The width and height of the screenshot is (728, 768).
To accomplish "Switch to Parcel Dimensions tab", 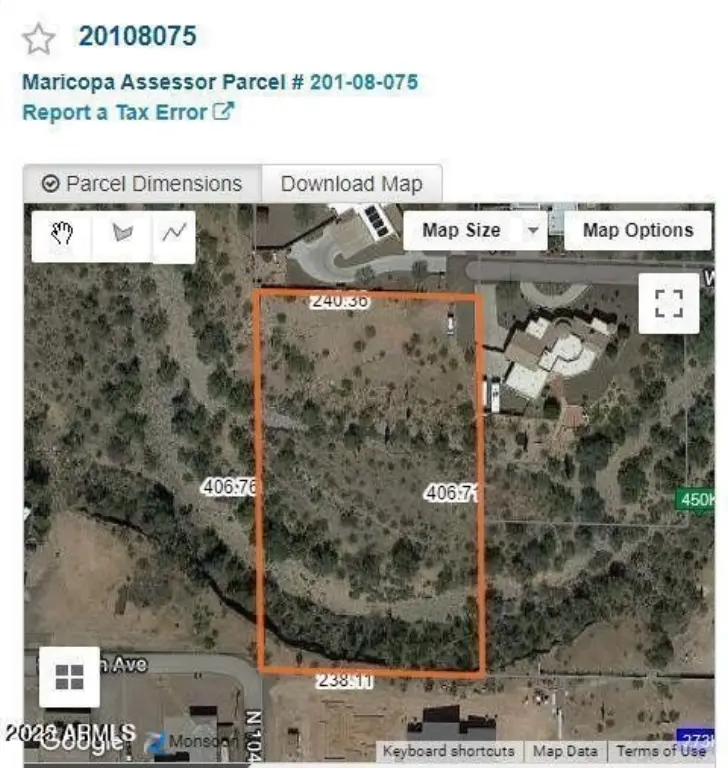I will (x=143, y=184).
